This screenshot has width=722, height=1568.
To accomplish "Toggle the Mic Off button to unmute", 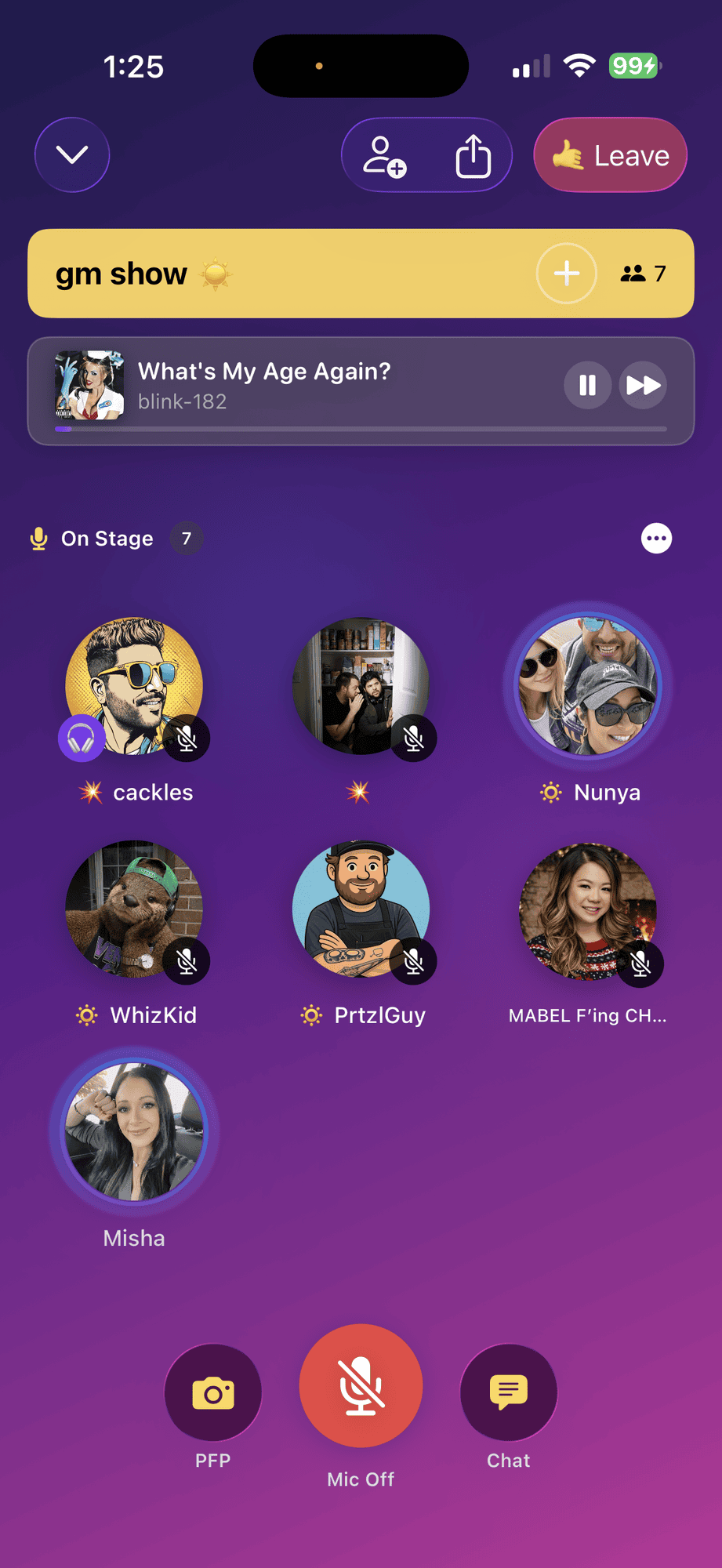I will 360,1386.
